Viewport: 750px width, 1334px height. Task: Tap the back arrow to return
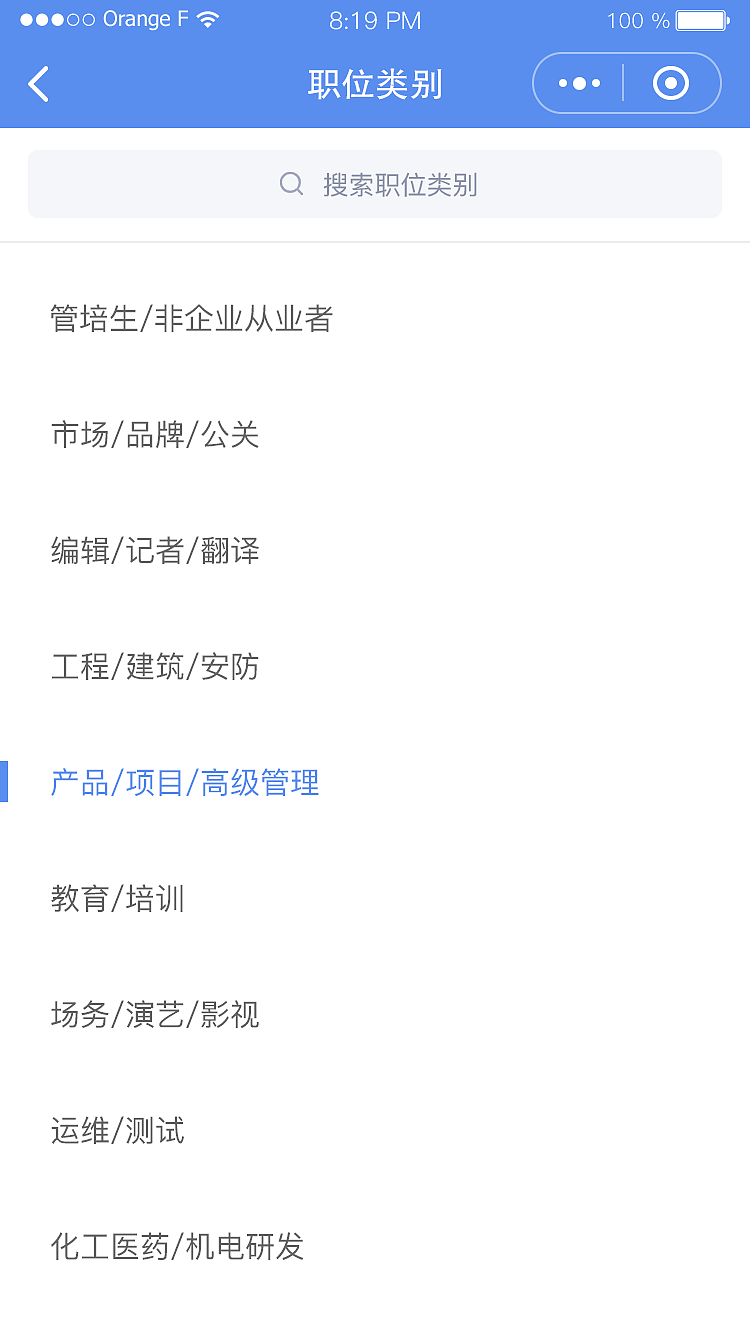tap(38, 83)
